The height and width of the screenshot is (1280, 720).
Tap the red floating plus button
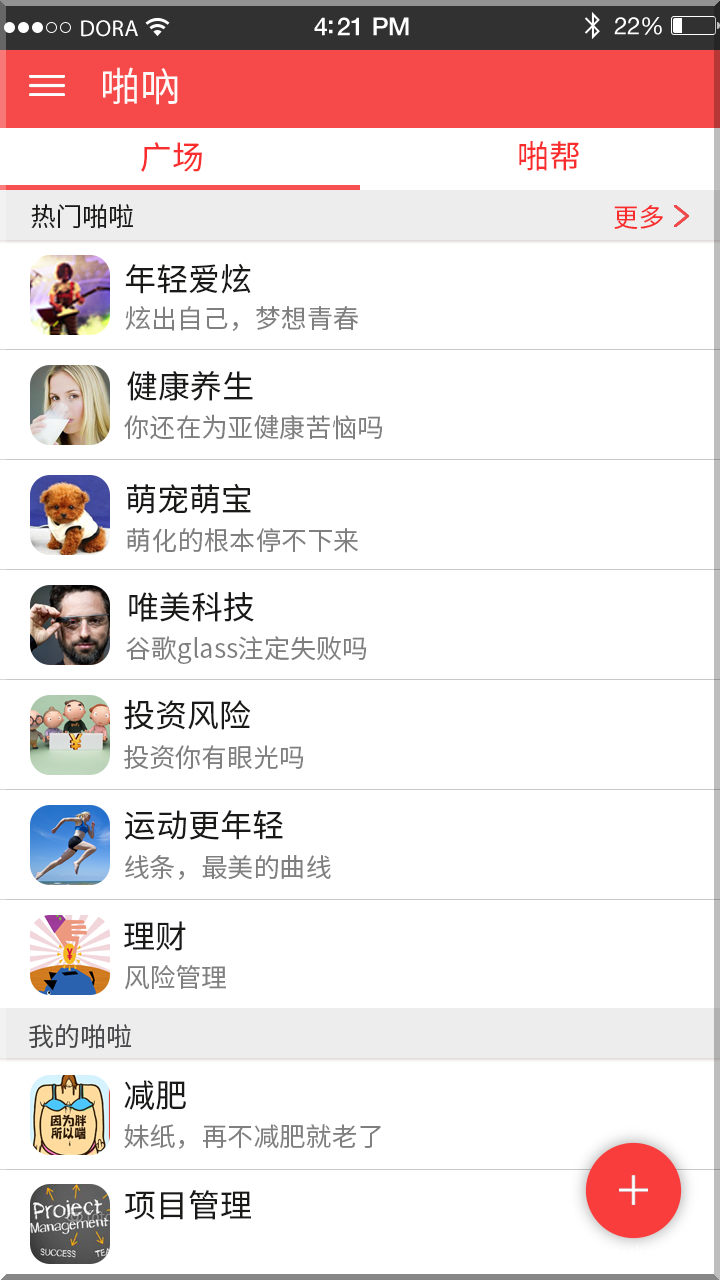[x=633, y=1190]
